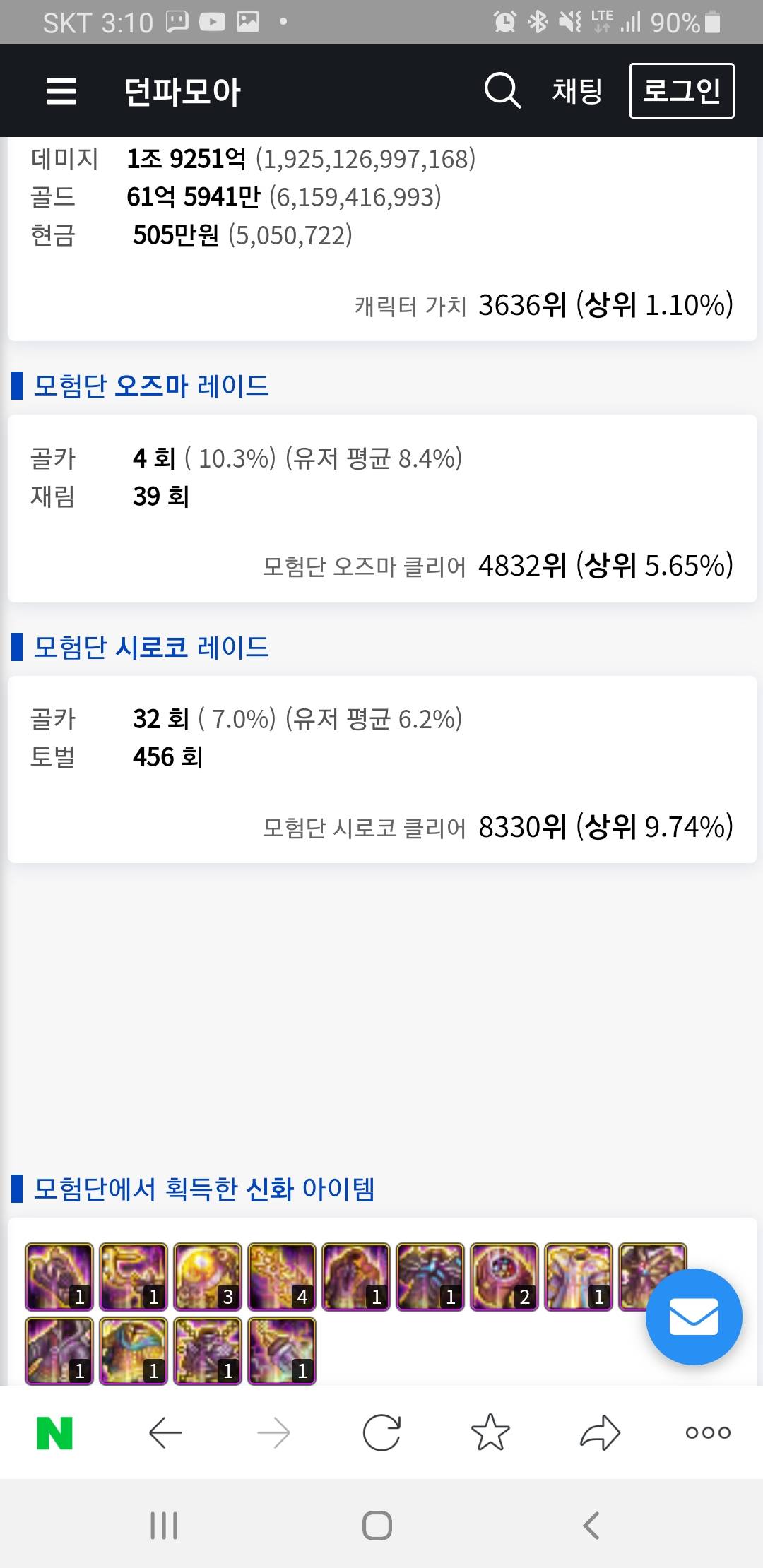Screen dimensions: 763x1568
Task: Tap the search magnifier icon
Action: [x=502, y=90]
